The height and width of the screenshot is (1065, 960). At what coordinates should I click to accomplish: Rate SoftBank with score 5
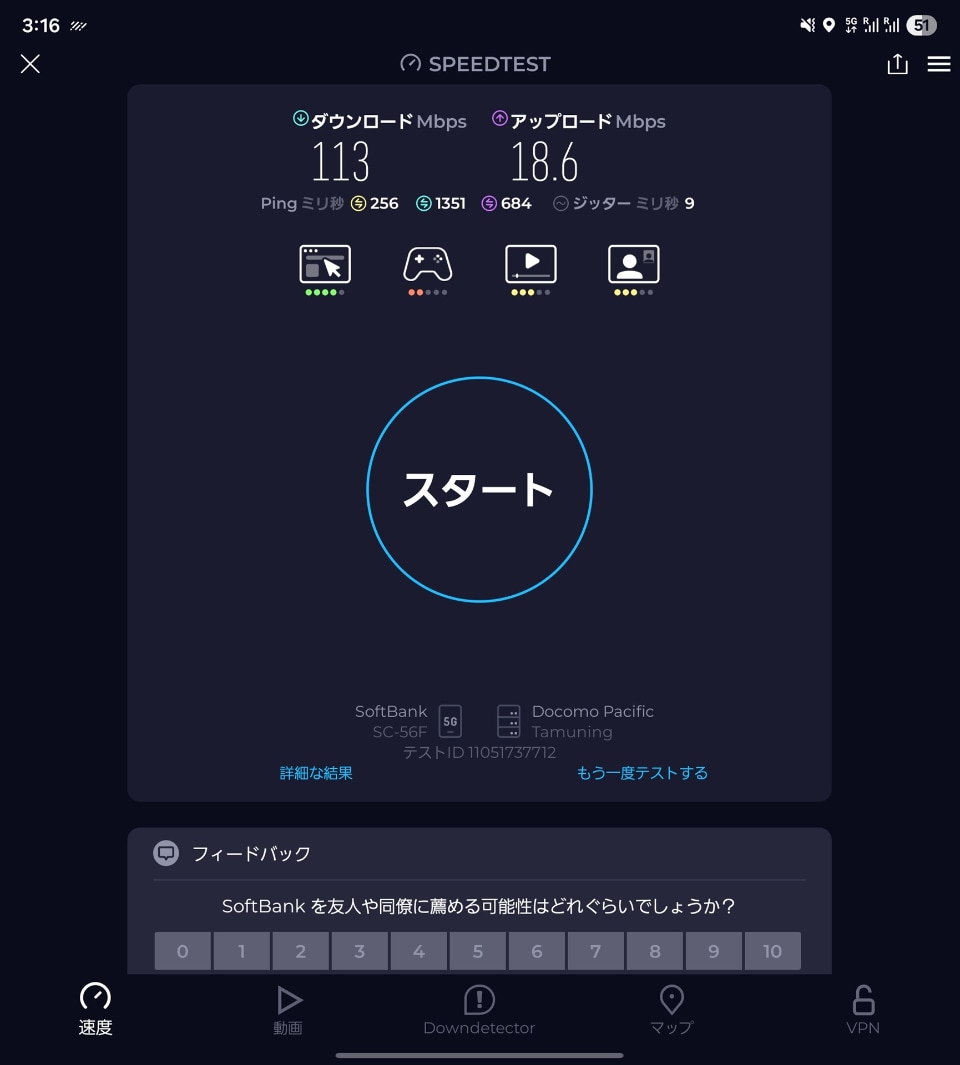click(478, 951)
